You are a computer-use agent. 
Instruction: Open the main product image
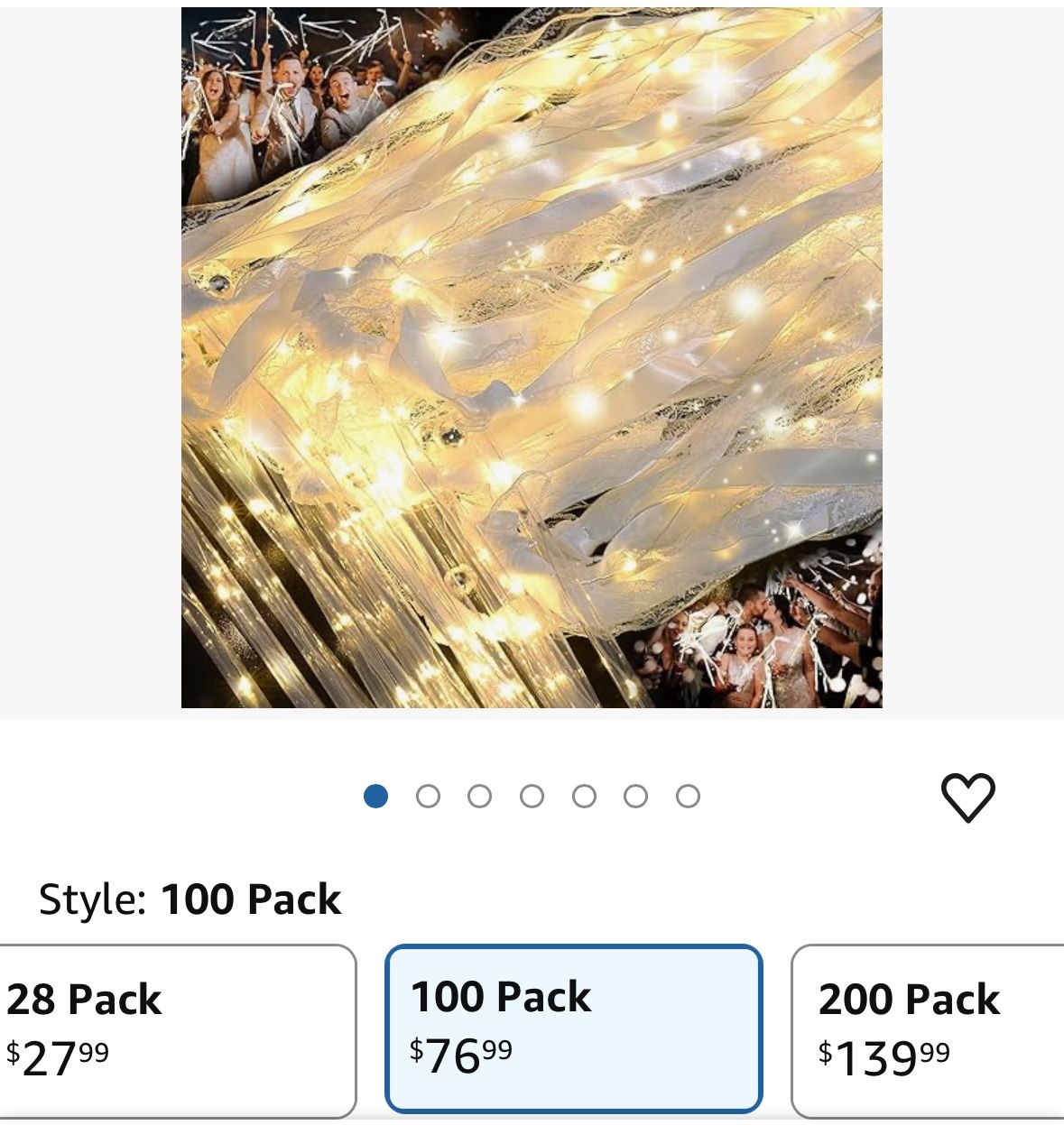(532, 357)
